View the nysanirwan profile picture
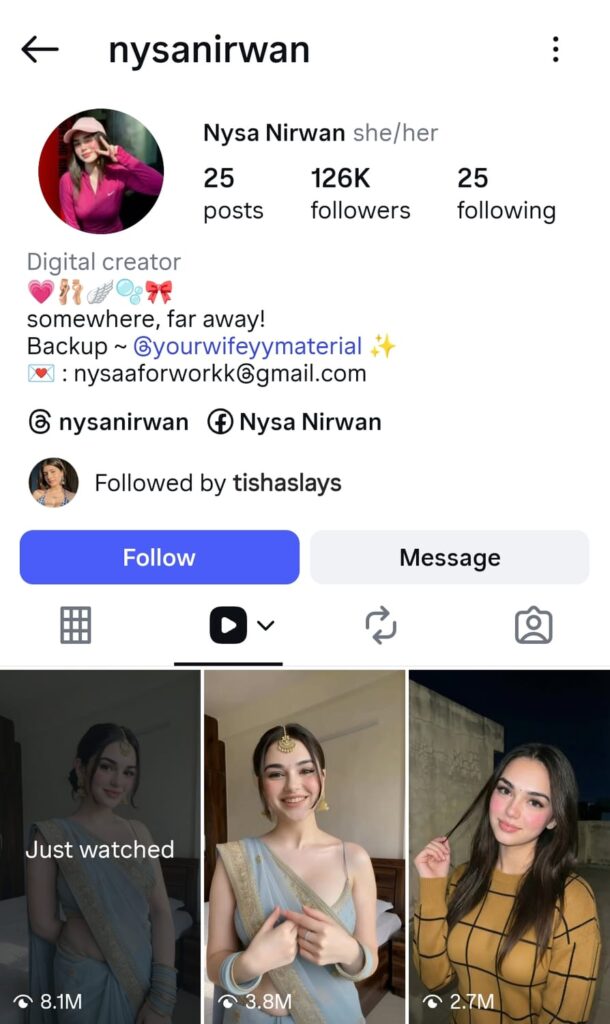The image size is (610, 1024). pos(100,171)
